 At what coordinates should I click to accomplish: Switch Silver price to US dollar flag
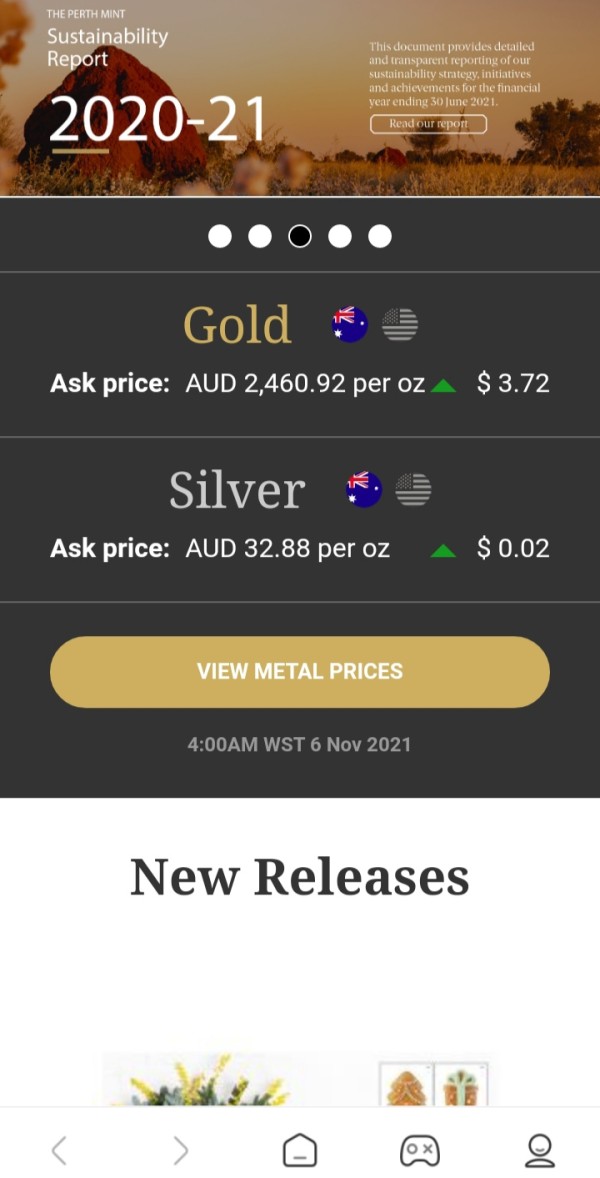(x=413, y=490)
